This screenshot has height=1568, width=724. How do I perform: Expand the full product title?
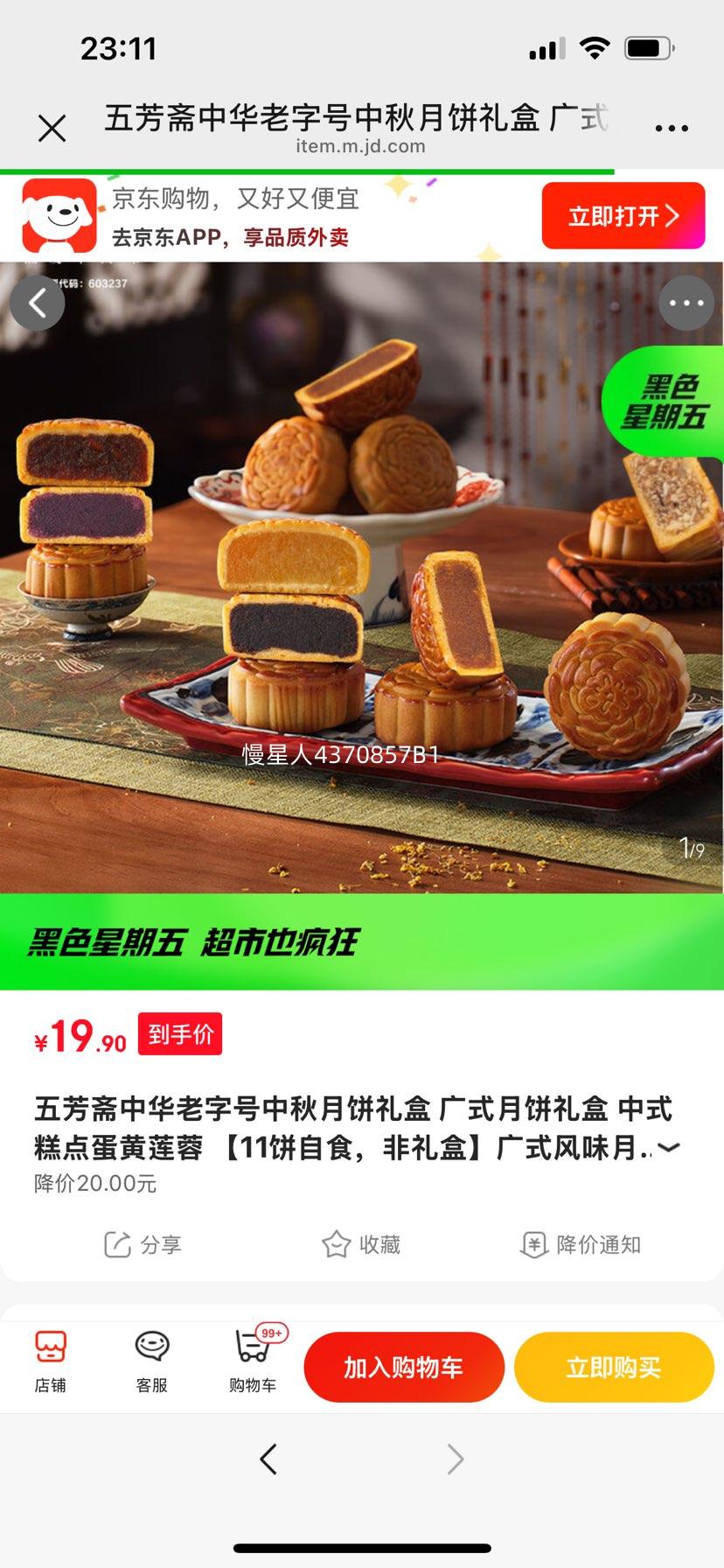coord(668,1147)
